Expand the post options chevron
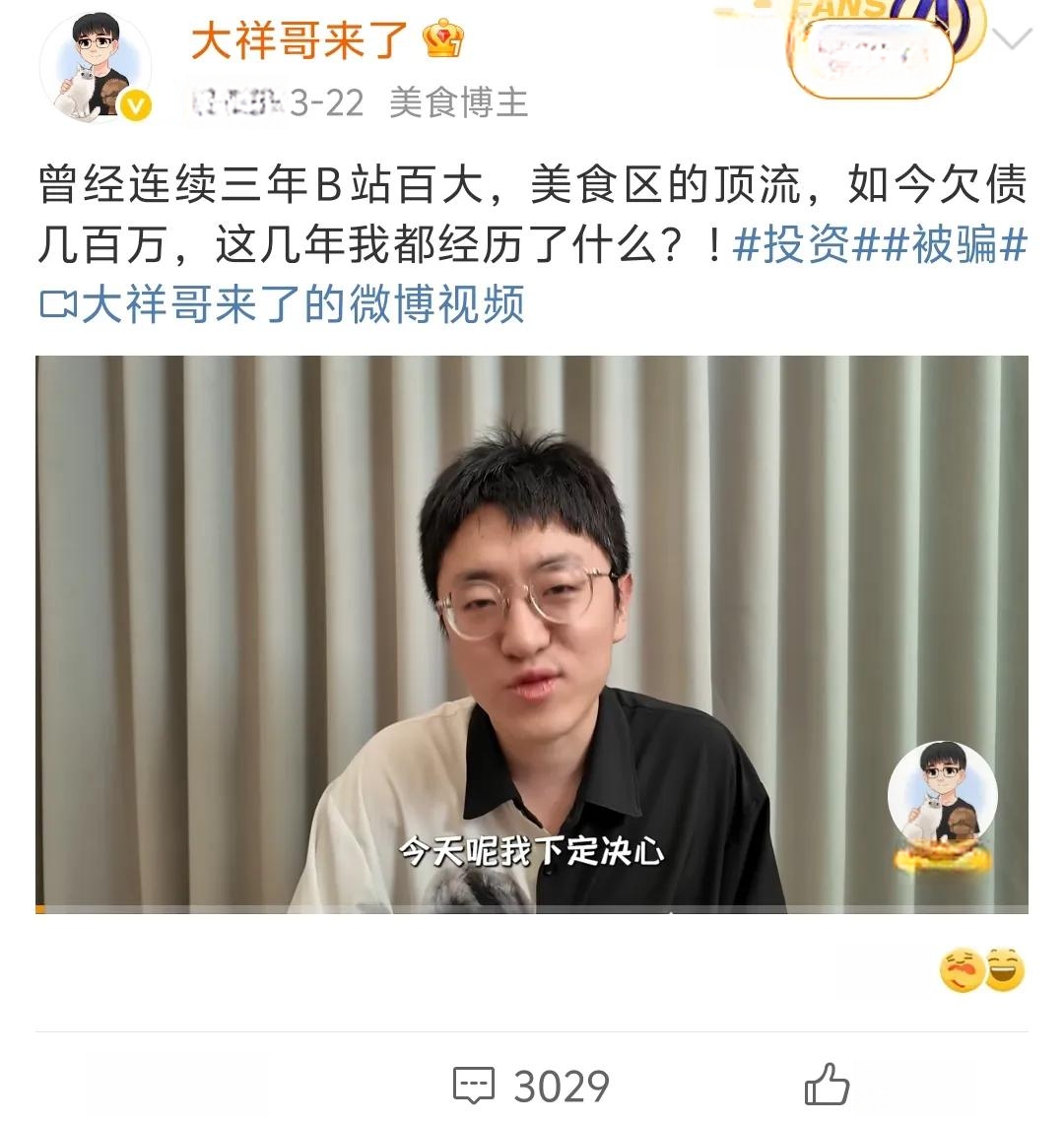This screenshot has height=1121, width=1064. click(x=1013, y=39)
